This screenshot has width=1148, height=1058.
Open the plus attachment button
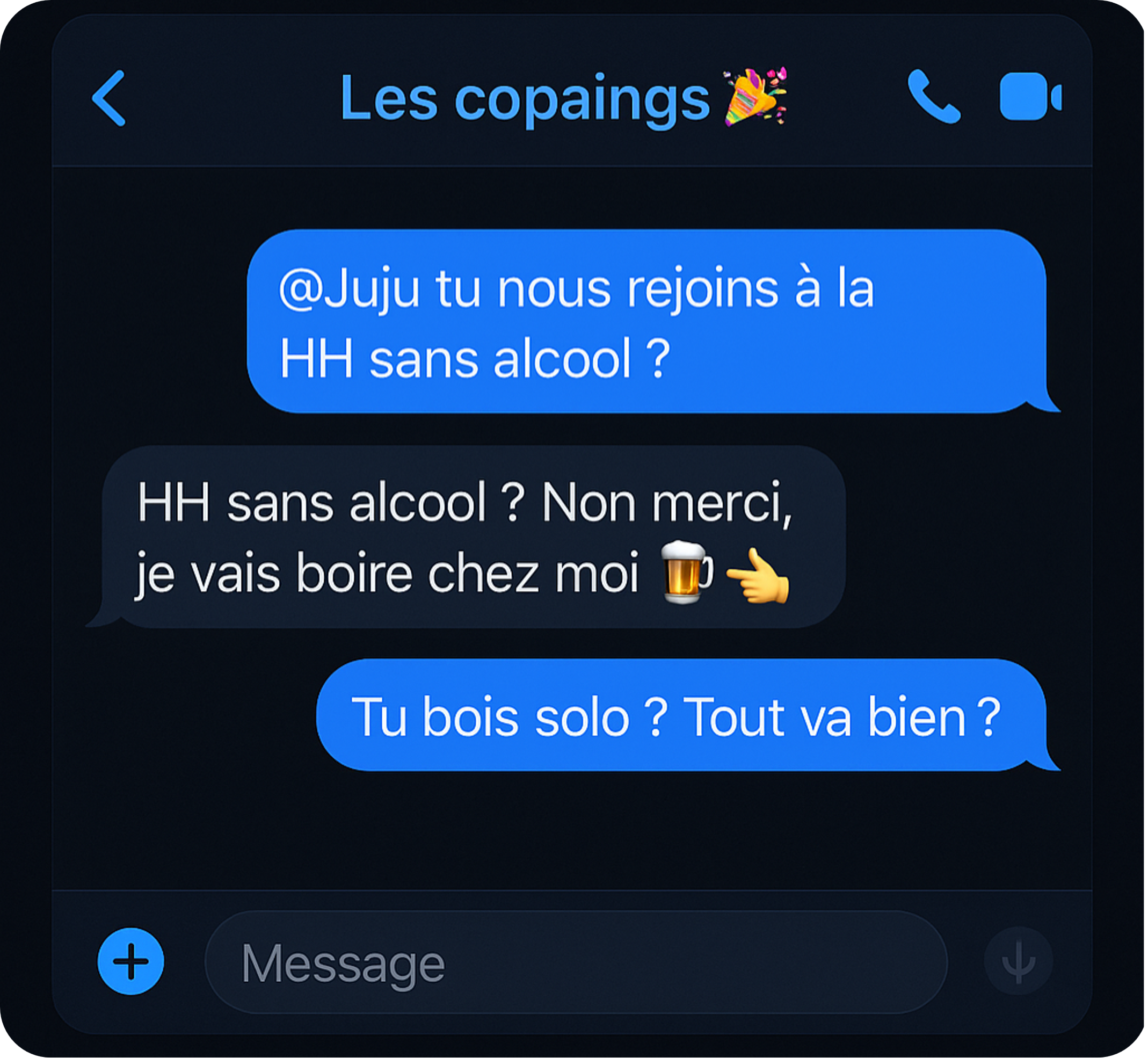pyautogui.click(x=131, y=961)
